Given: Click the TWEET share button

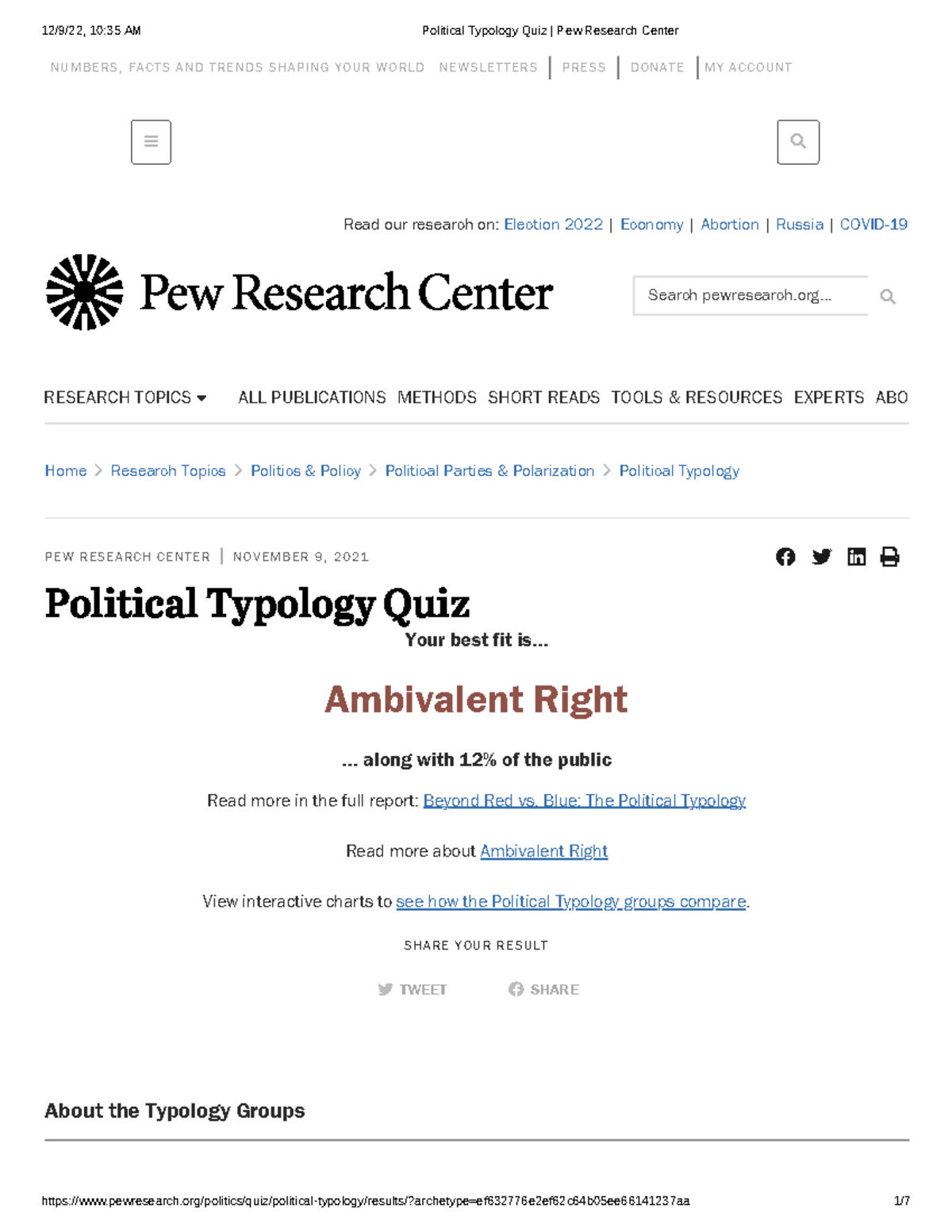Looking at the screenshot, I should click(x=413, y=989).
